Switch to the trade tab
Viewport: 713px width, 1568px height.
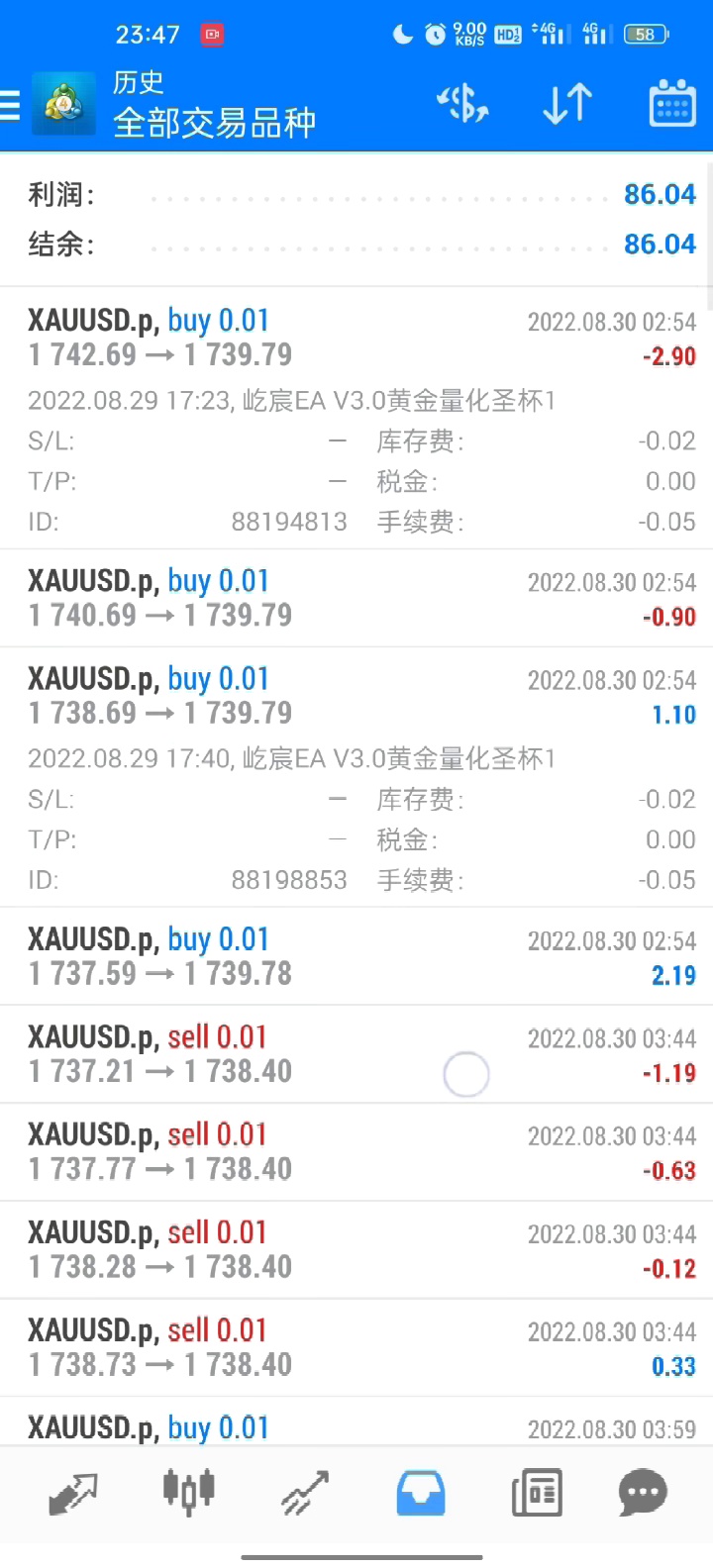coord(304,1493)
